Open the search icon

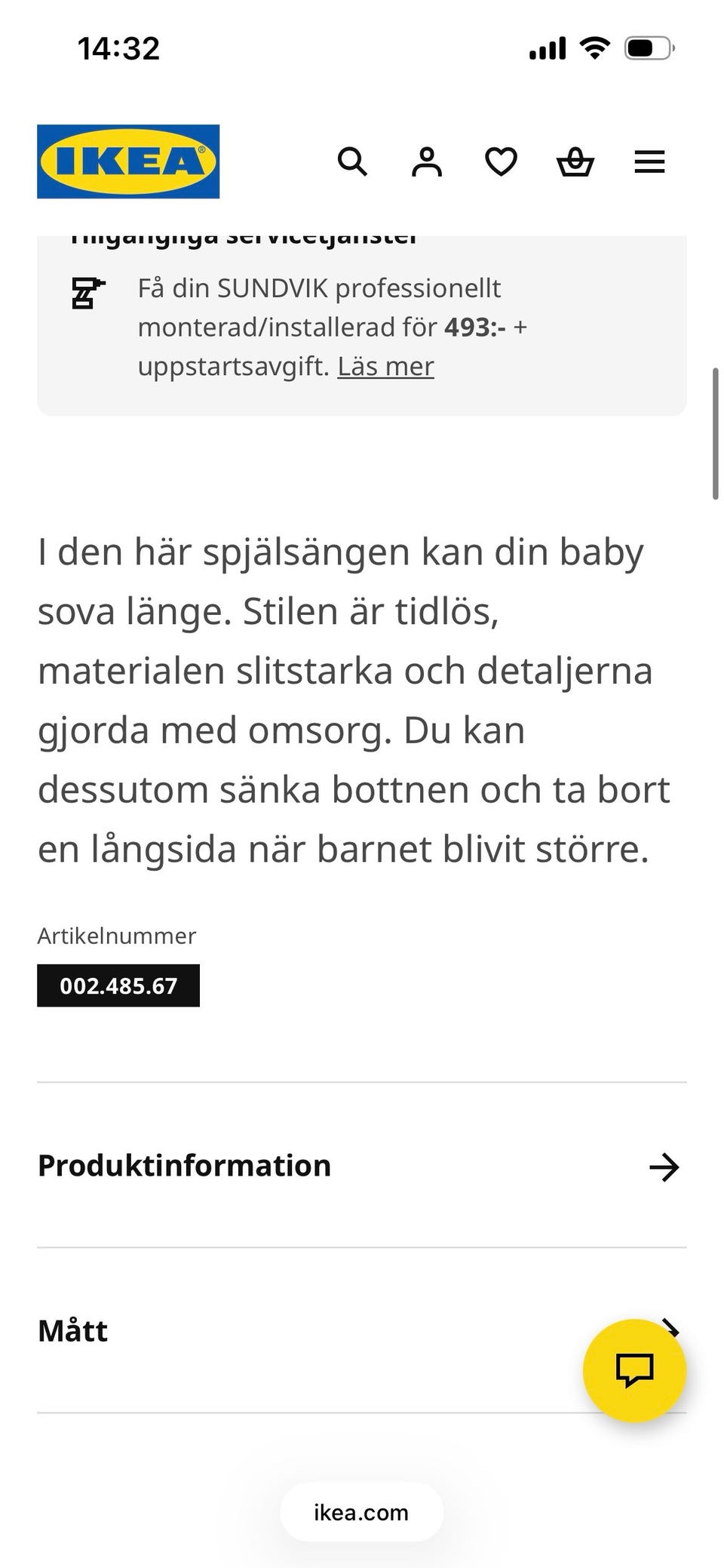tap(352, 161)
